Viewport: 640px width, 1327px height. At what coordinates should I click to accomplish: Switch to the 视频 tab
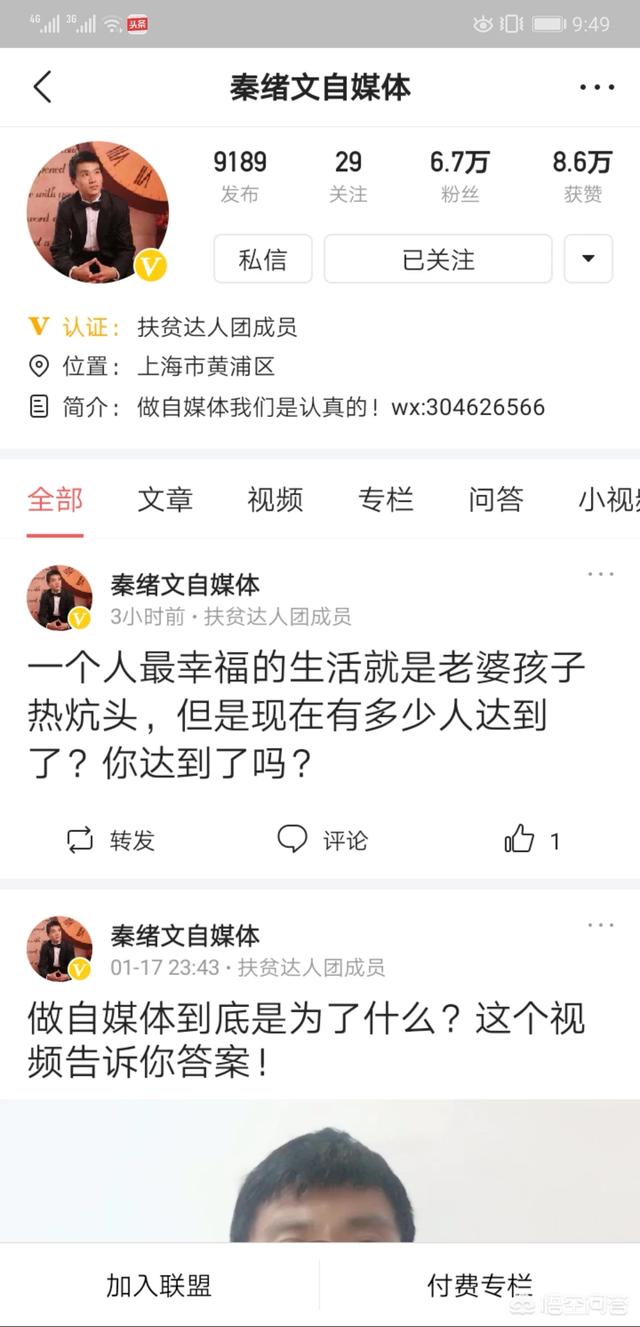click(275, 499)
